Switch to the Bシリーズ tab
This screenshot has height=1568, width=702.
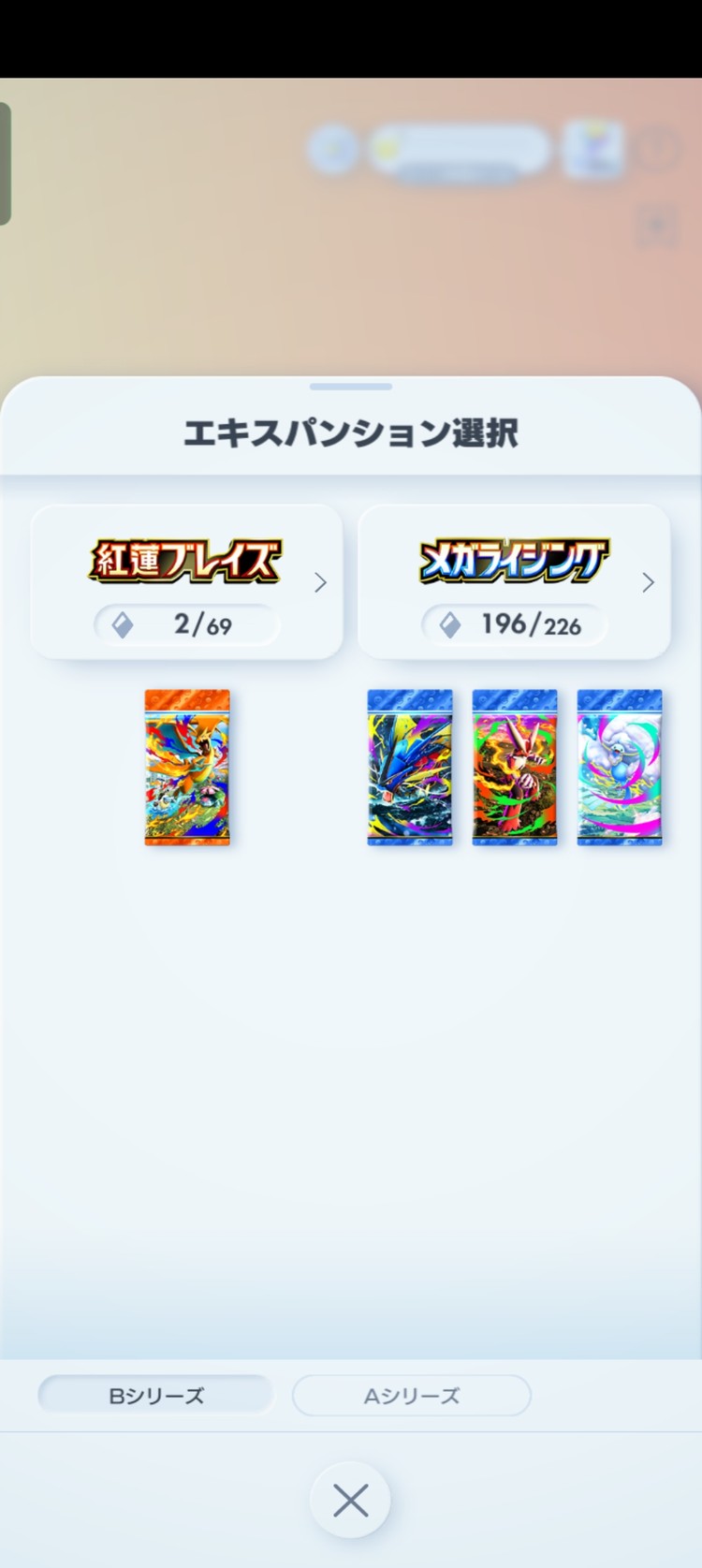(155, 1394)
